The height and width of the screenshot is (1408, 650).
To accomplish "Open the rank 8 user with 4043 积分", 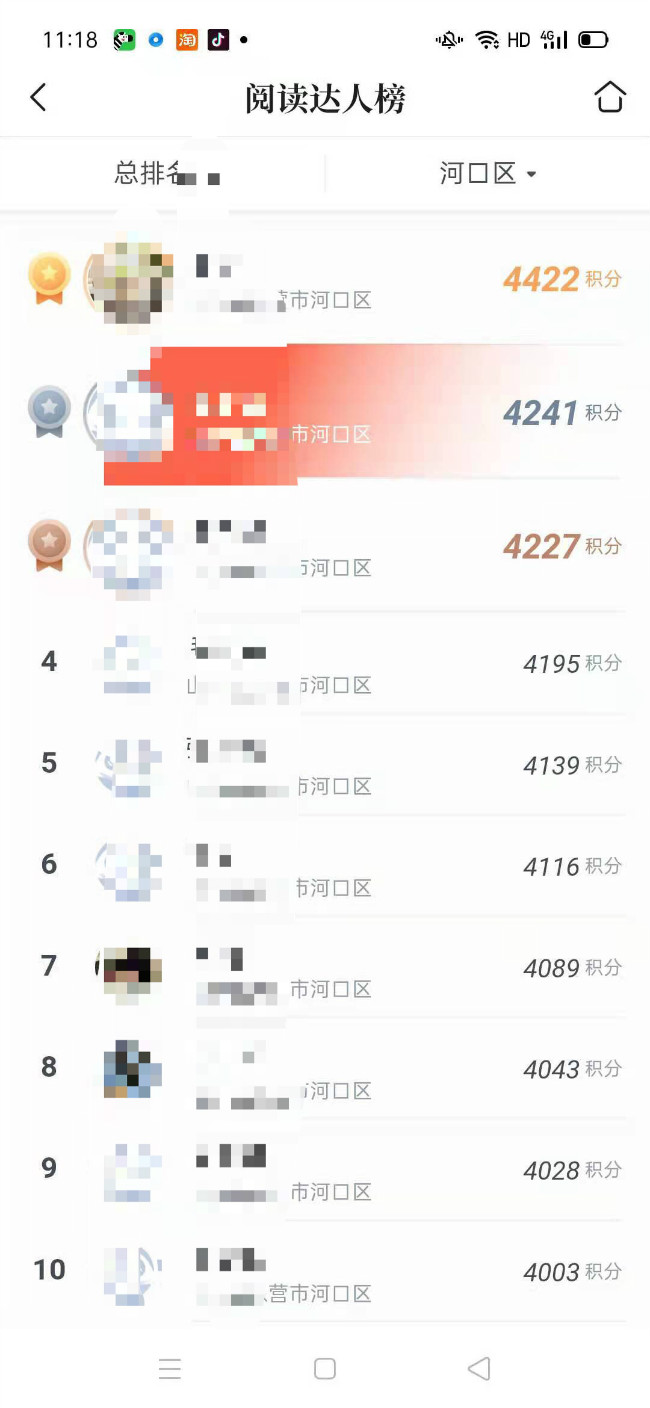I will click(x=325, y=1069).
